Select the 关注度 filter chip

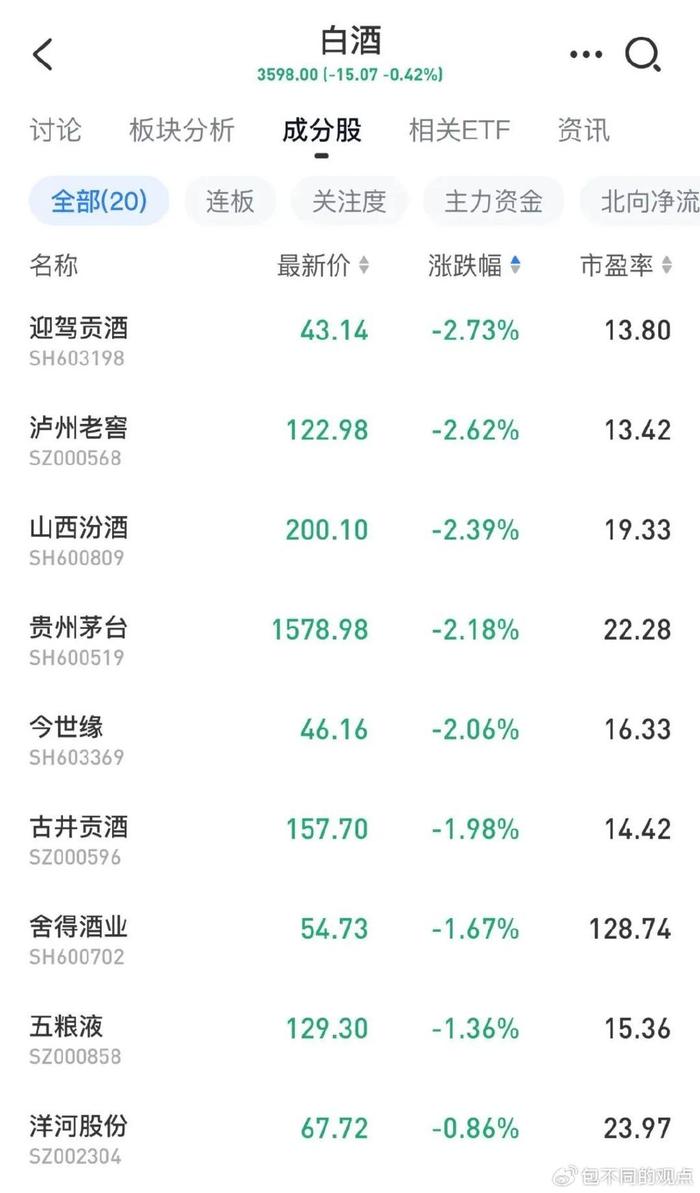[x=349, y=202]
